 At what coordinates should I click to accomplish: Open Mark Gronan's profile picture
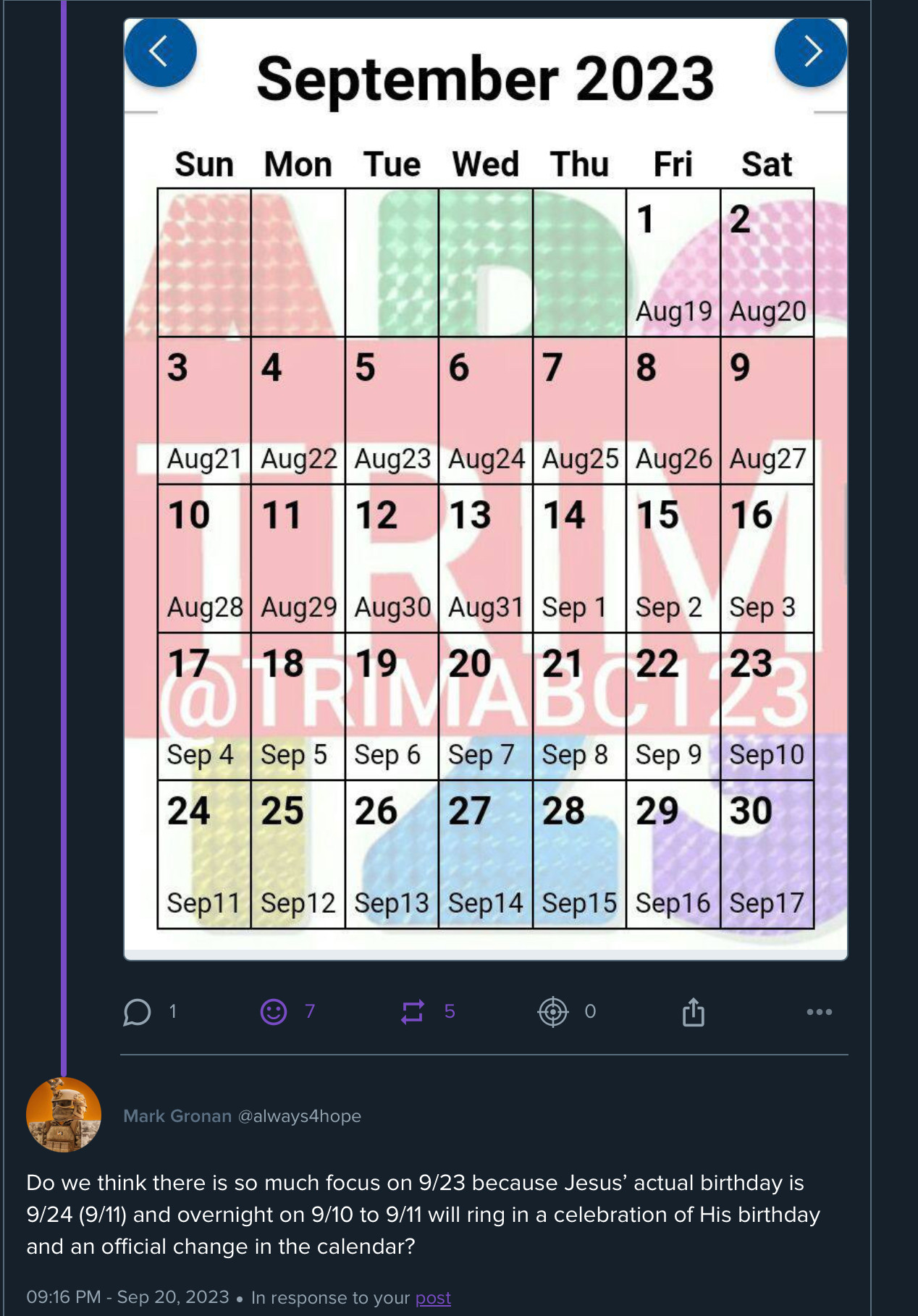[x=64, y=1115]
